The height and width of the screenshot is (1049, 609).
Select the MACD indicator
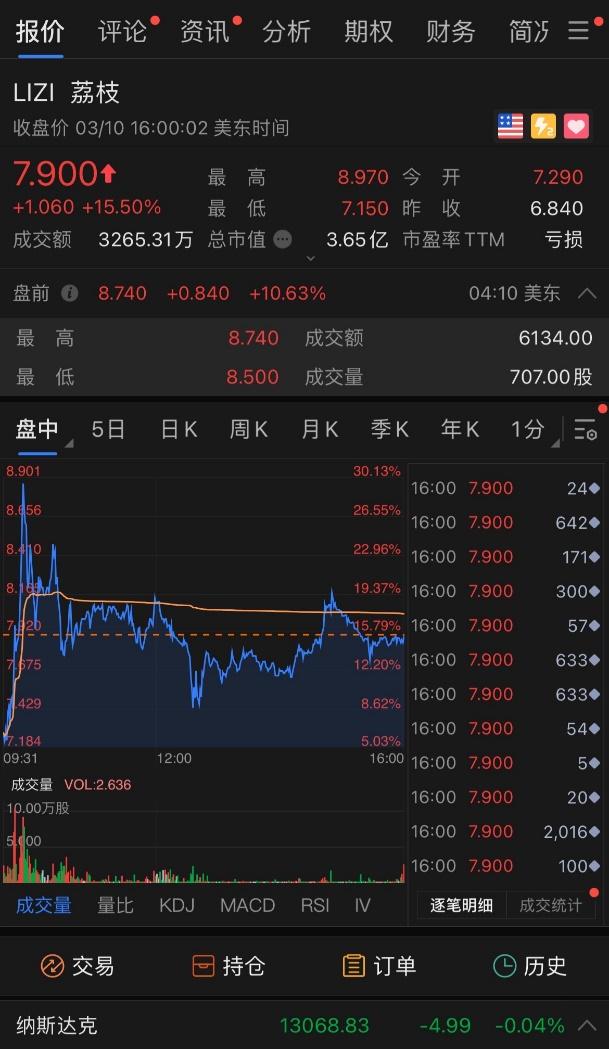pos(247,905)
